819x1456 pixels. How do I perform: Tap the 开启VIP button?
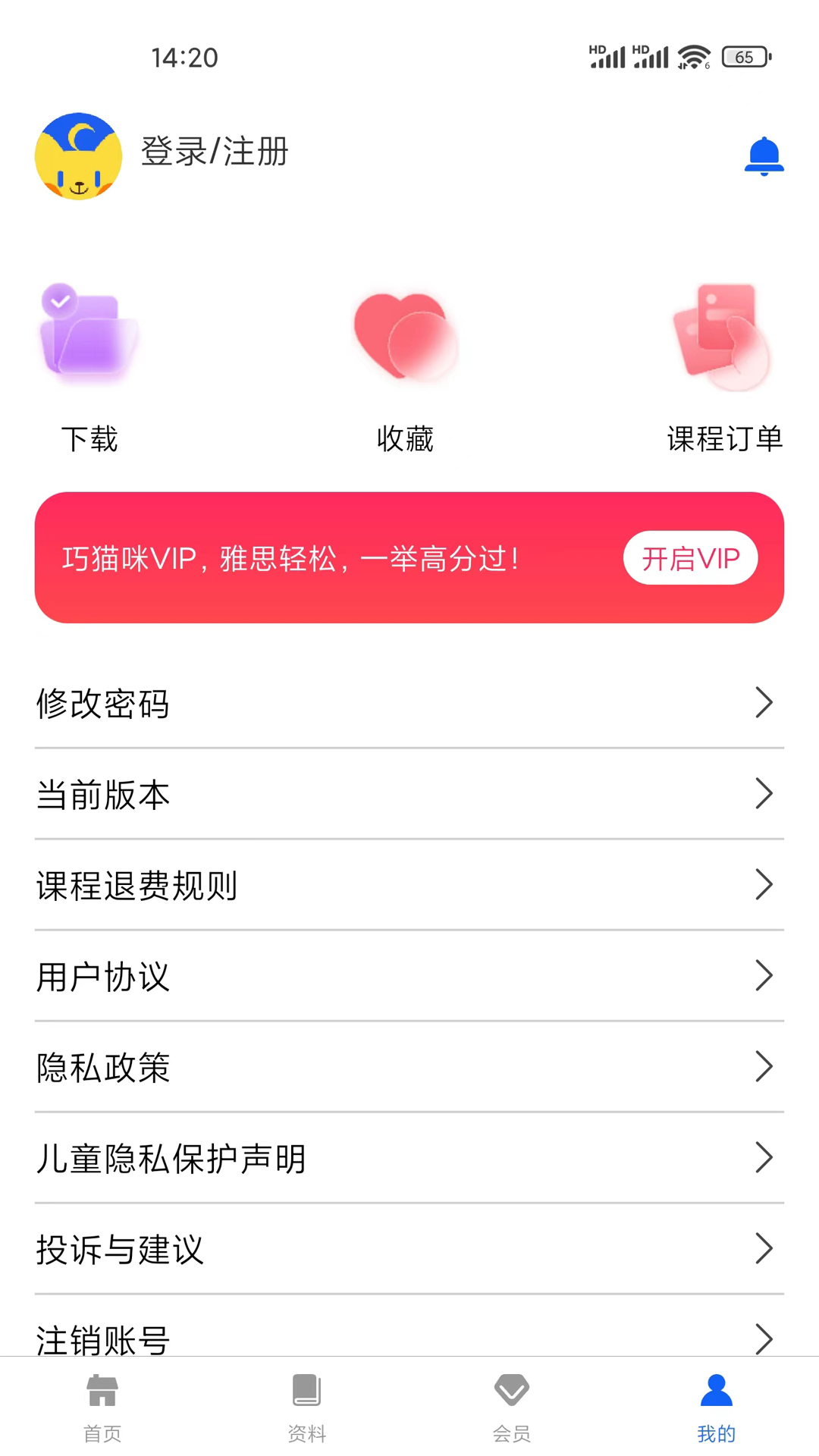pyautogui.click(x=690, y=558)
